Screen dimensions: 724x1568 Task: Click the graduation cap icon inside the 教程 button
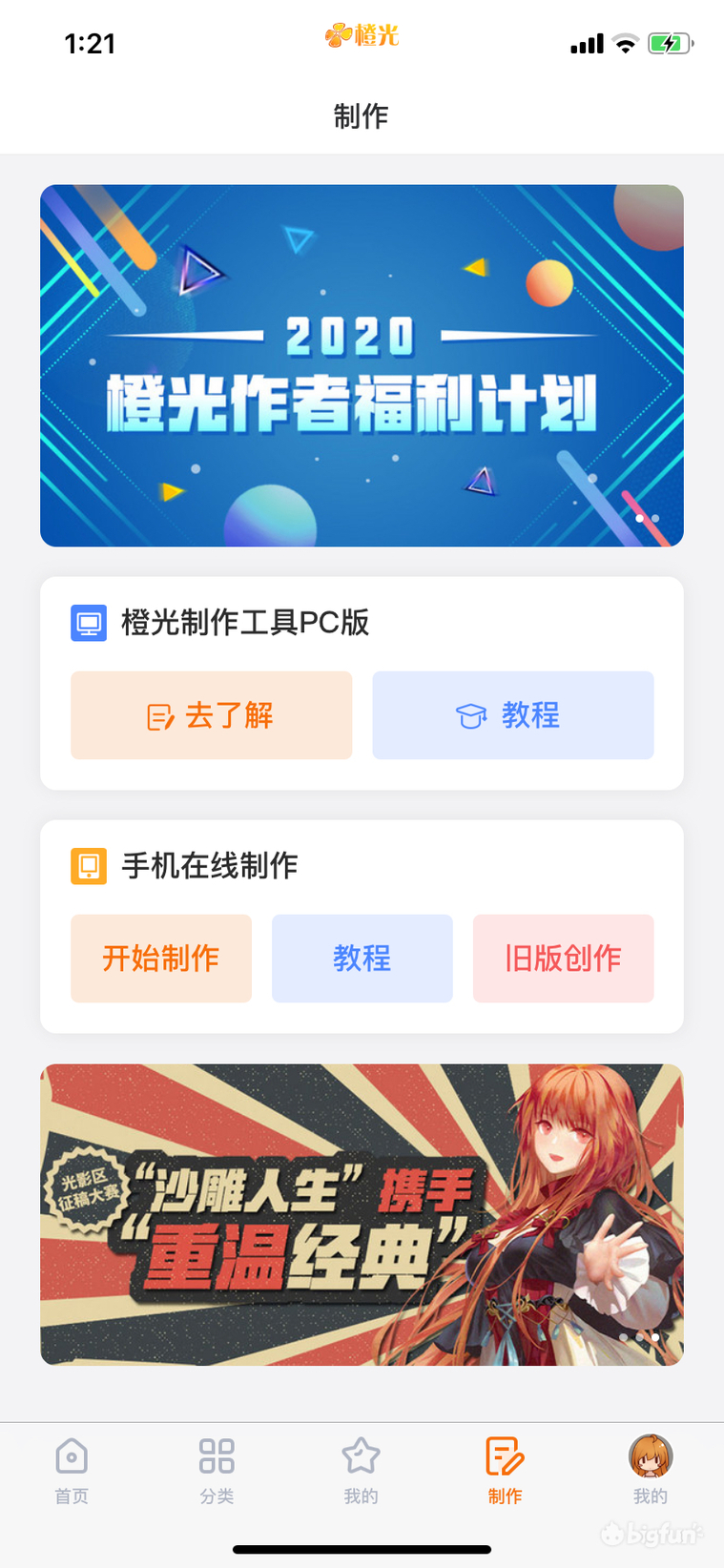coord(469,715)
